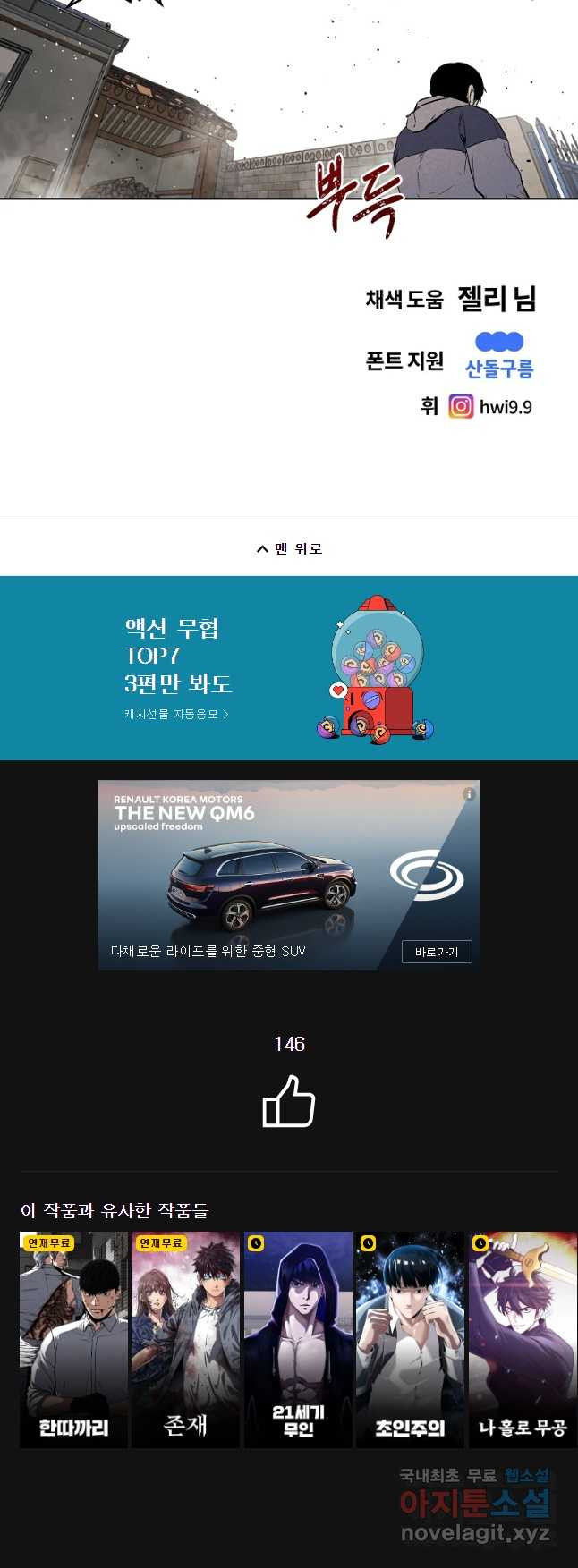The image size is (578, 1568).
Task: Like this episode with thumbs up
Action: (x=289, y=1101)
